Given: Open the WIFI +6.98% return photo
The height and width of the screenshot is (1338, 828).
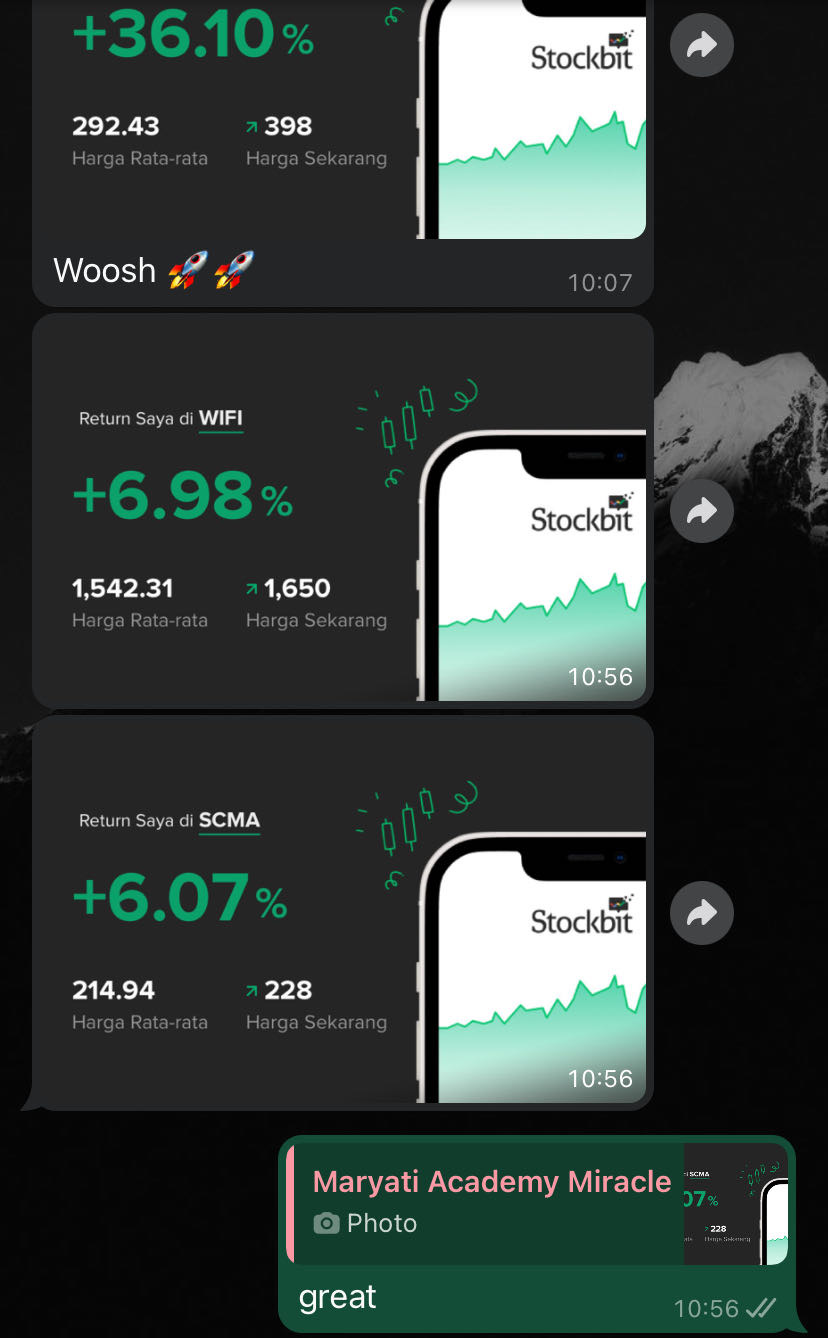Looking at the screenshot, I should (342, 510).
